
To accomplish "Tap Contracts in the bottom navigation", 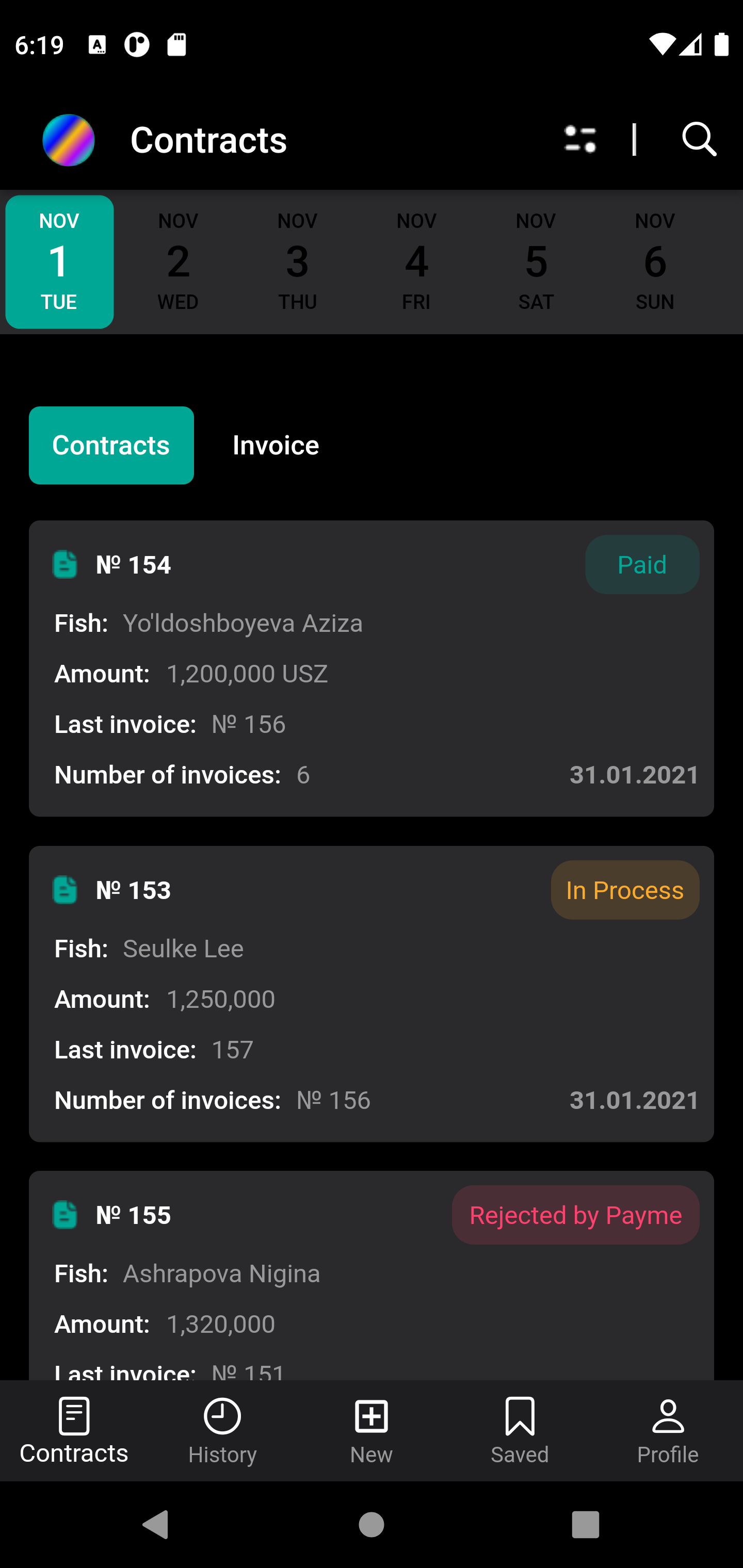I will (x=74, y=1430).
